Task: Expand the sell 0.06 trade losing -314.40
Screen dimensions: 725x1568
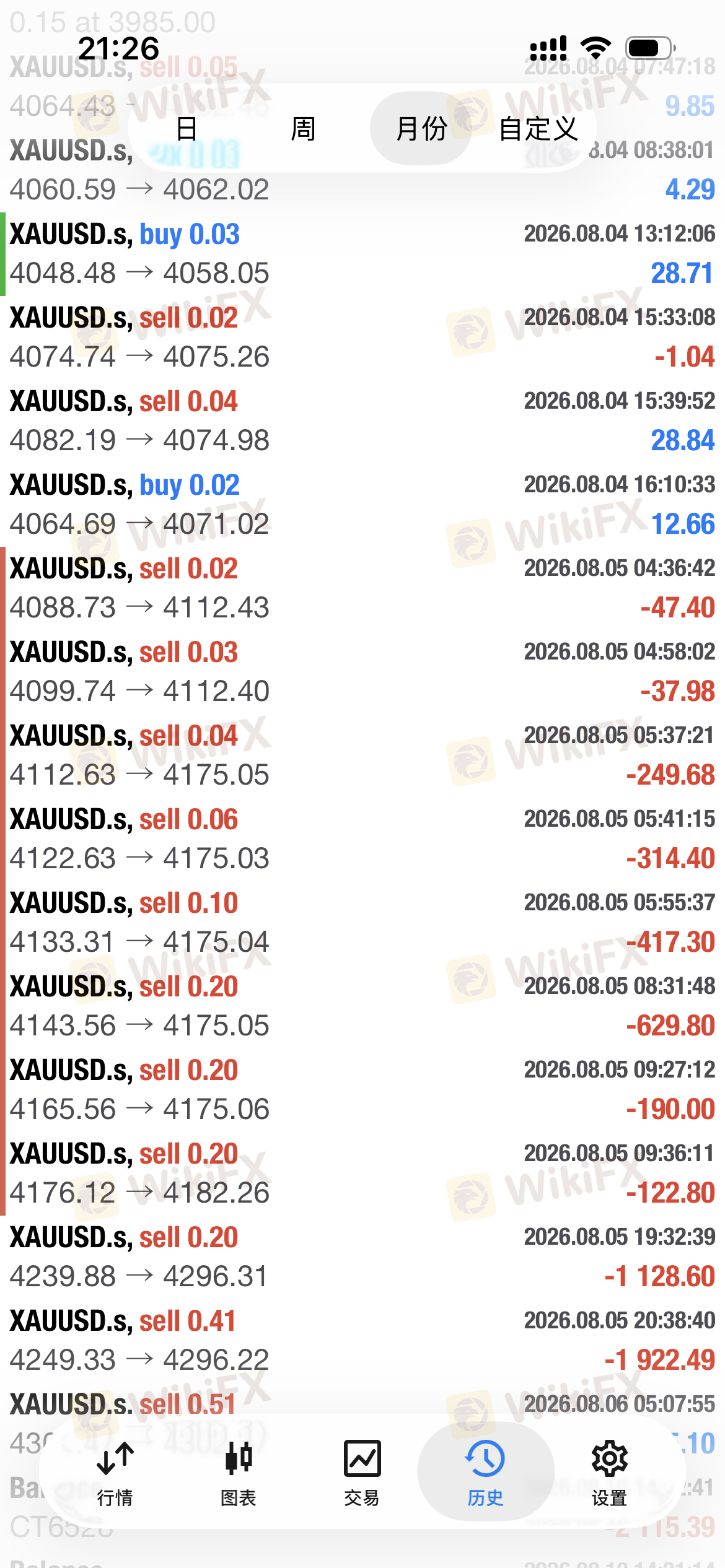Action: coord(362,839)
